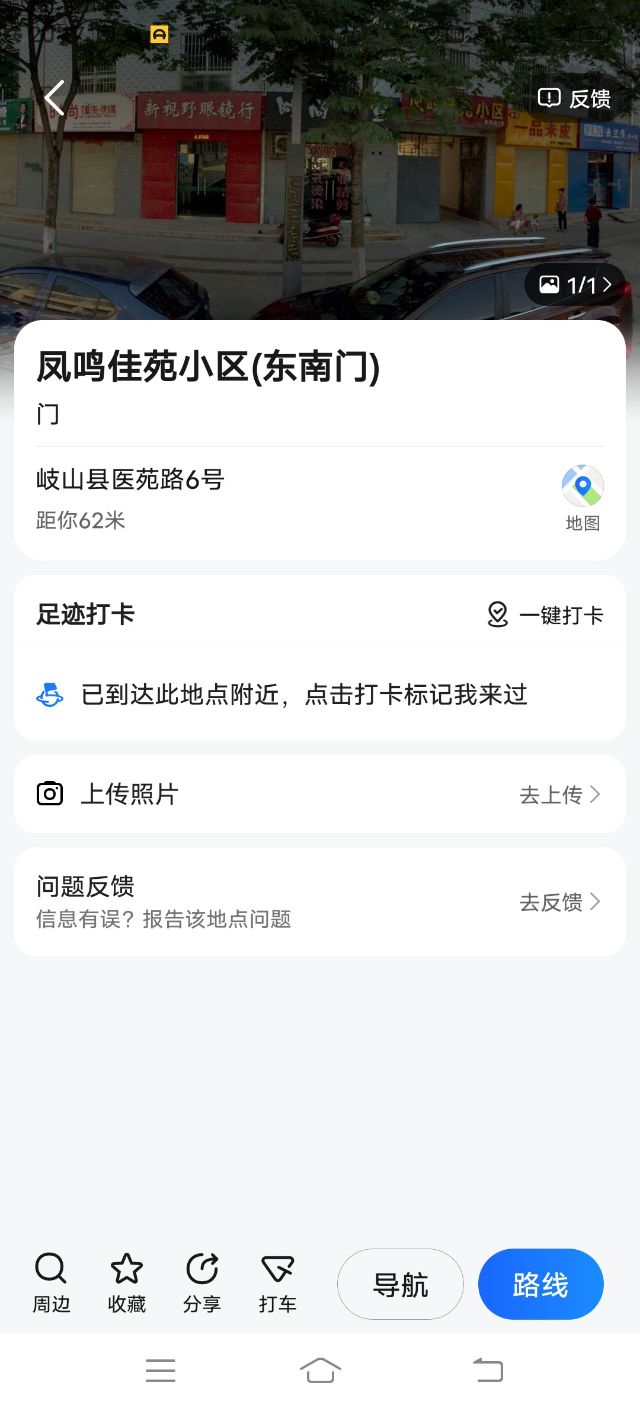Image resolution: width=640 pixels, height=1408 pixels.
Task: Open 上传照片 upload photos row
Action: coord(320,794)
